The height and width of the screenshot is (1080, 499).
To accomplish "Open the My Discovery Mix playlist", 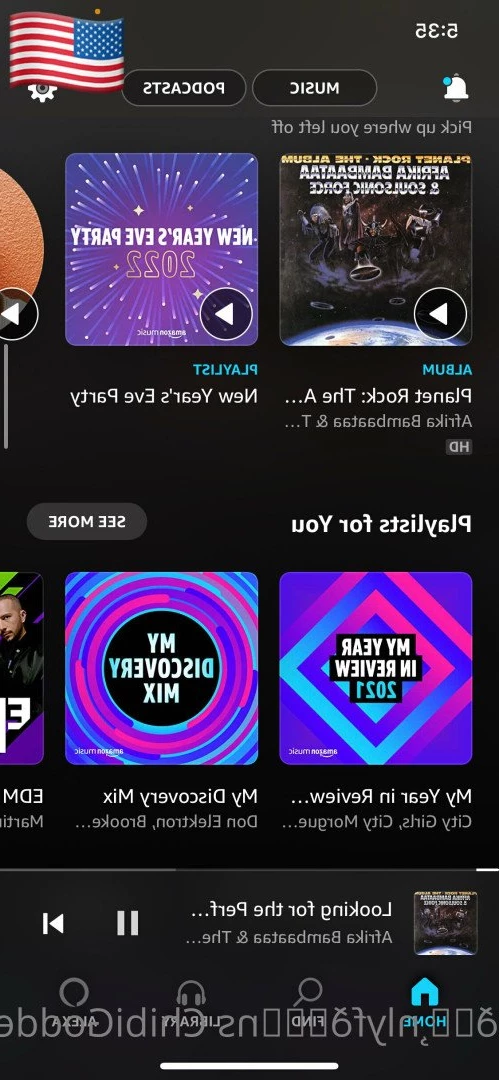I will coord(161,668).
